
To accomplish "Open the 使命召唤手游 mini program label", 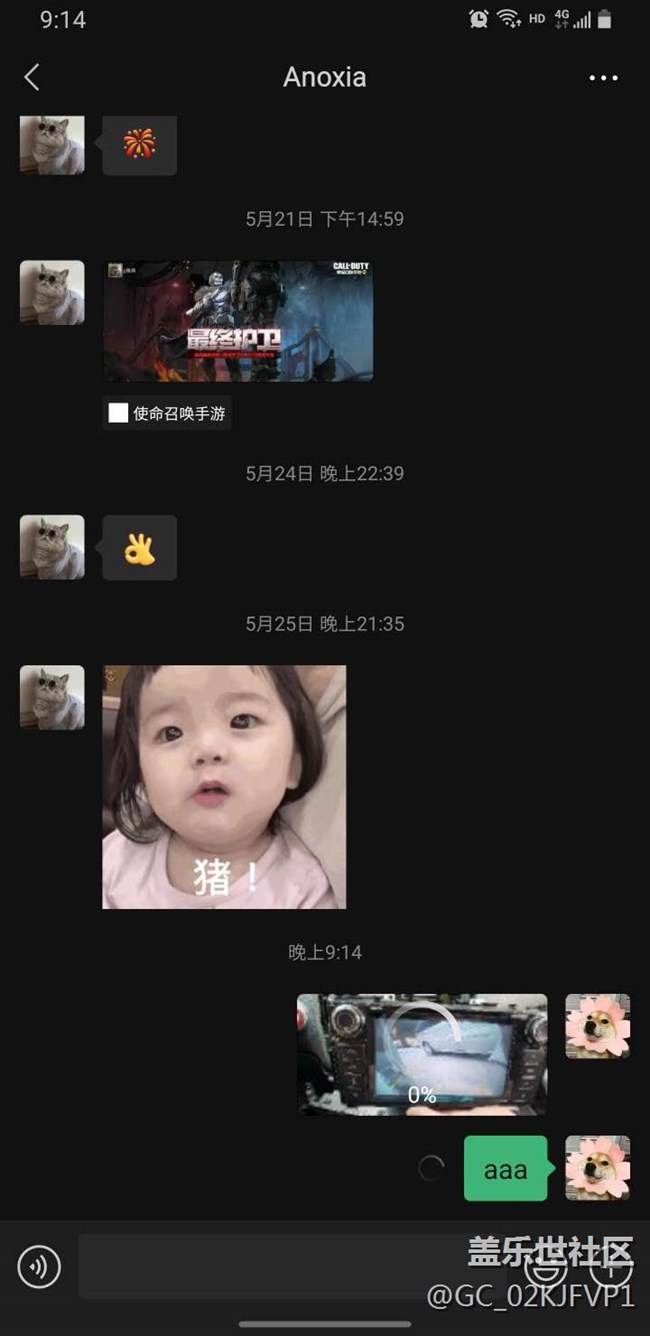I will coord(168,413).
